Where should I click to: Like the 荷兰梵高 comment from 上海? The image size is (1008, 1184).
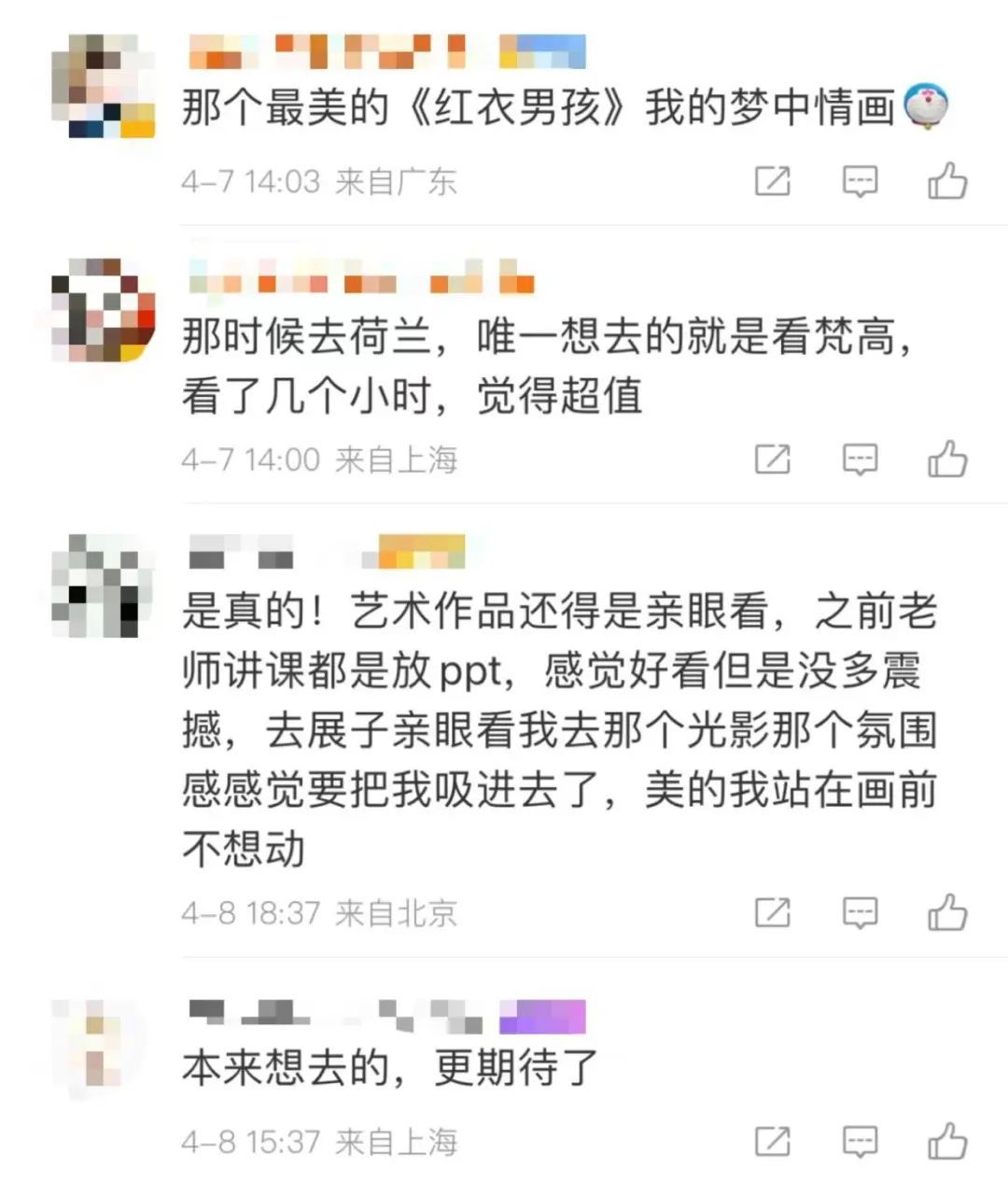(947, 458)
